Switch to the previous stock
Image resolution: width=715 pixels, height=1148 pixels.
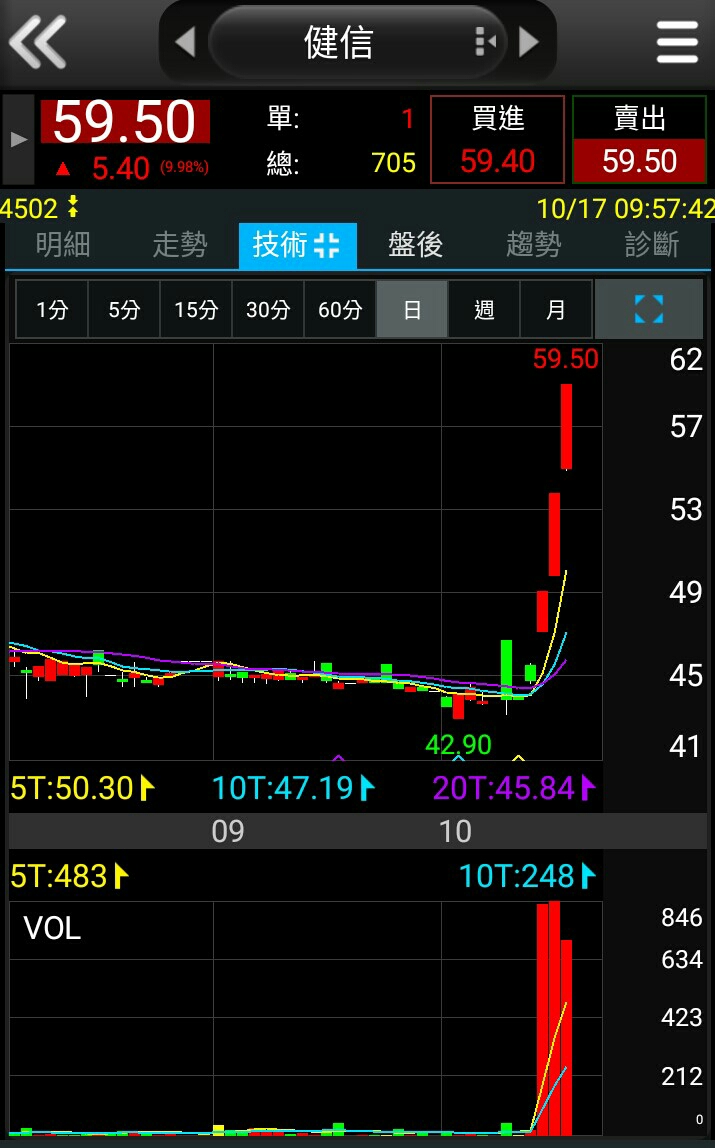click(186, 42)
